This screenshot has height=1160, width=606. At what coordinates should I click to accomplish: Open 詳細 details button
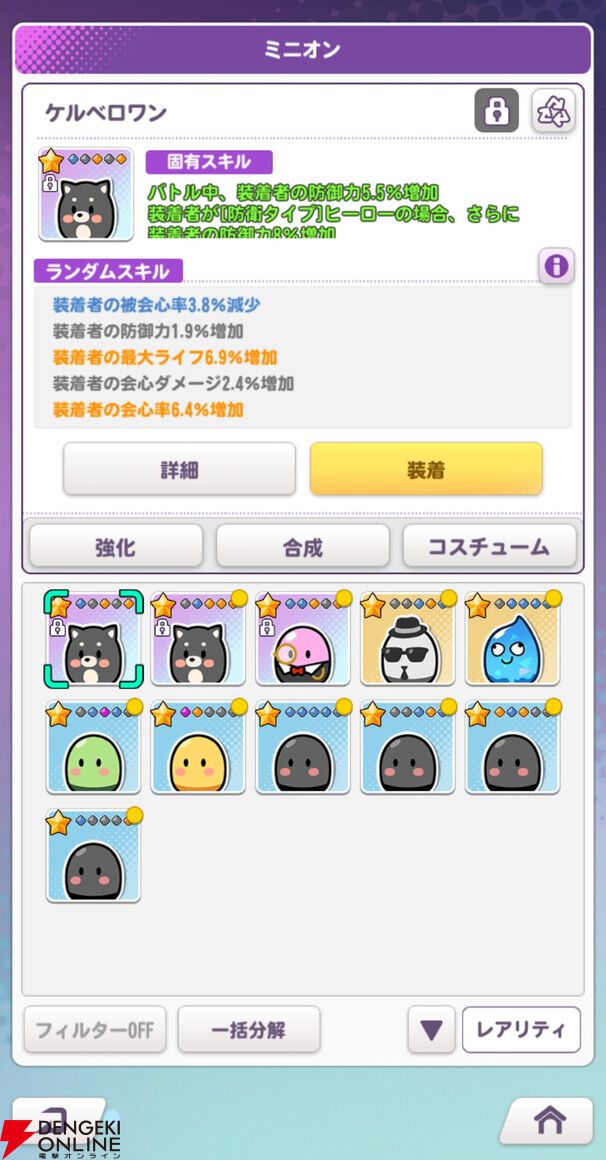point(179,469)
